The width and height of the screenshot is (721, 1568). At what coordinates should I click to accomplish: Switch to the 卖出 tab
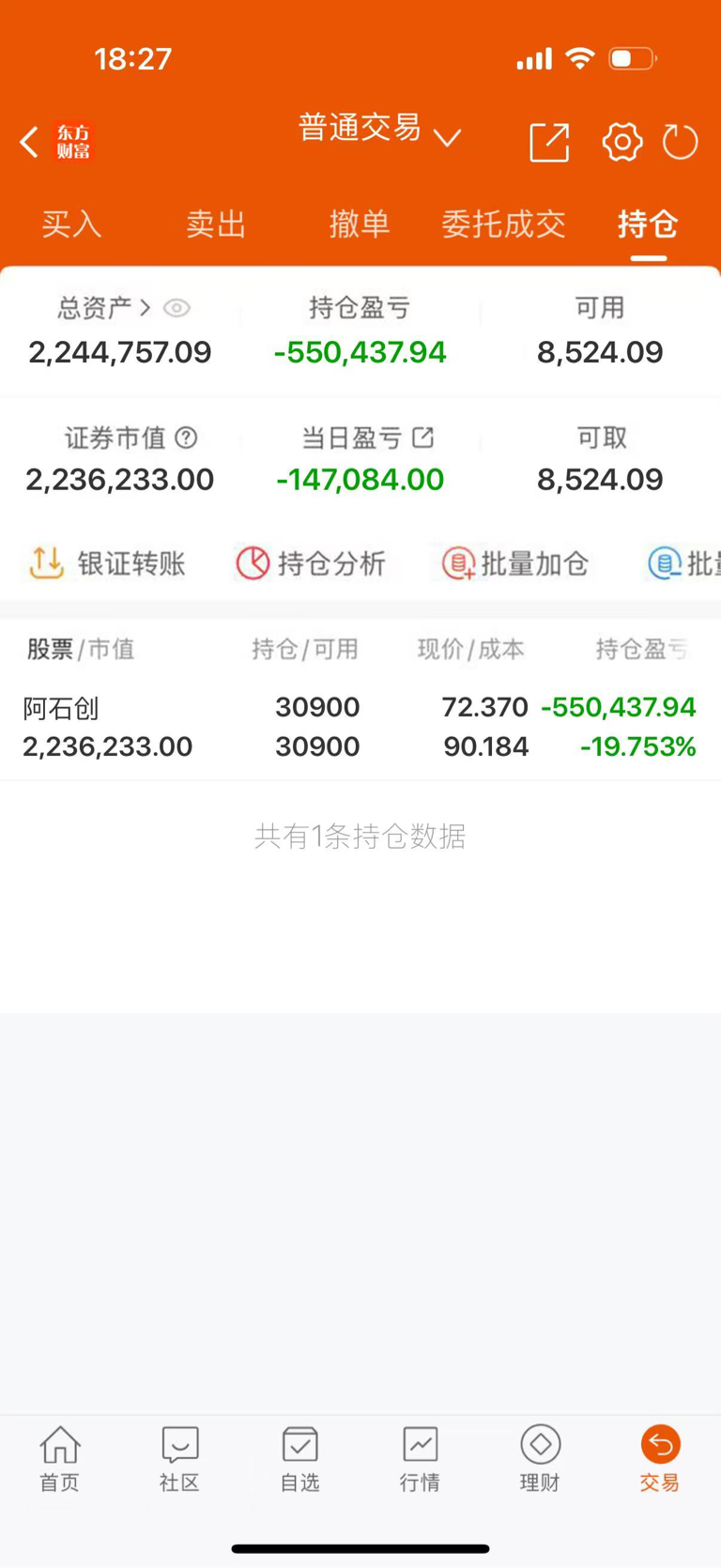pyautogui.click(x=216, y=223)
